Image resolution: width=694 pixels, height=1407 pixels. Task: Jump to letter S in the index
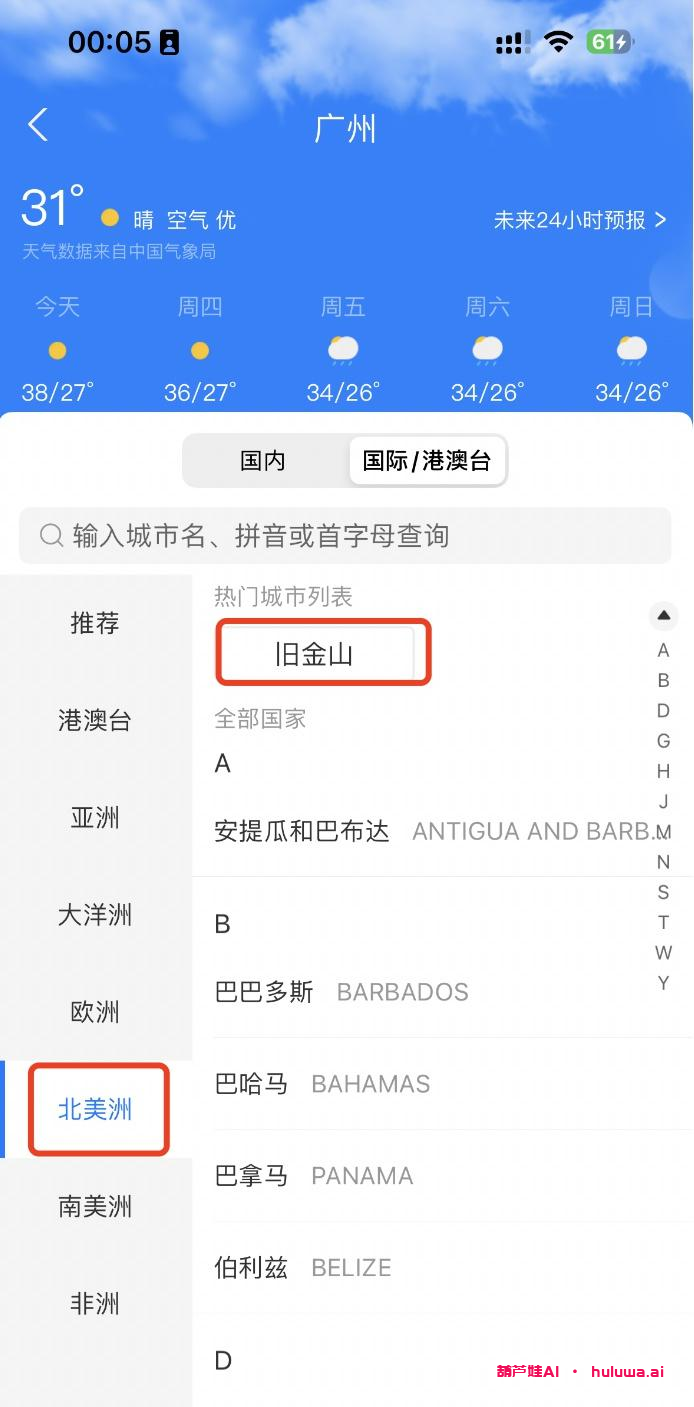click(x=663, y=892)
